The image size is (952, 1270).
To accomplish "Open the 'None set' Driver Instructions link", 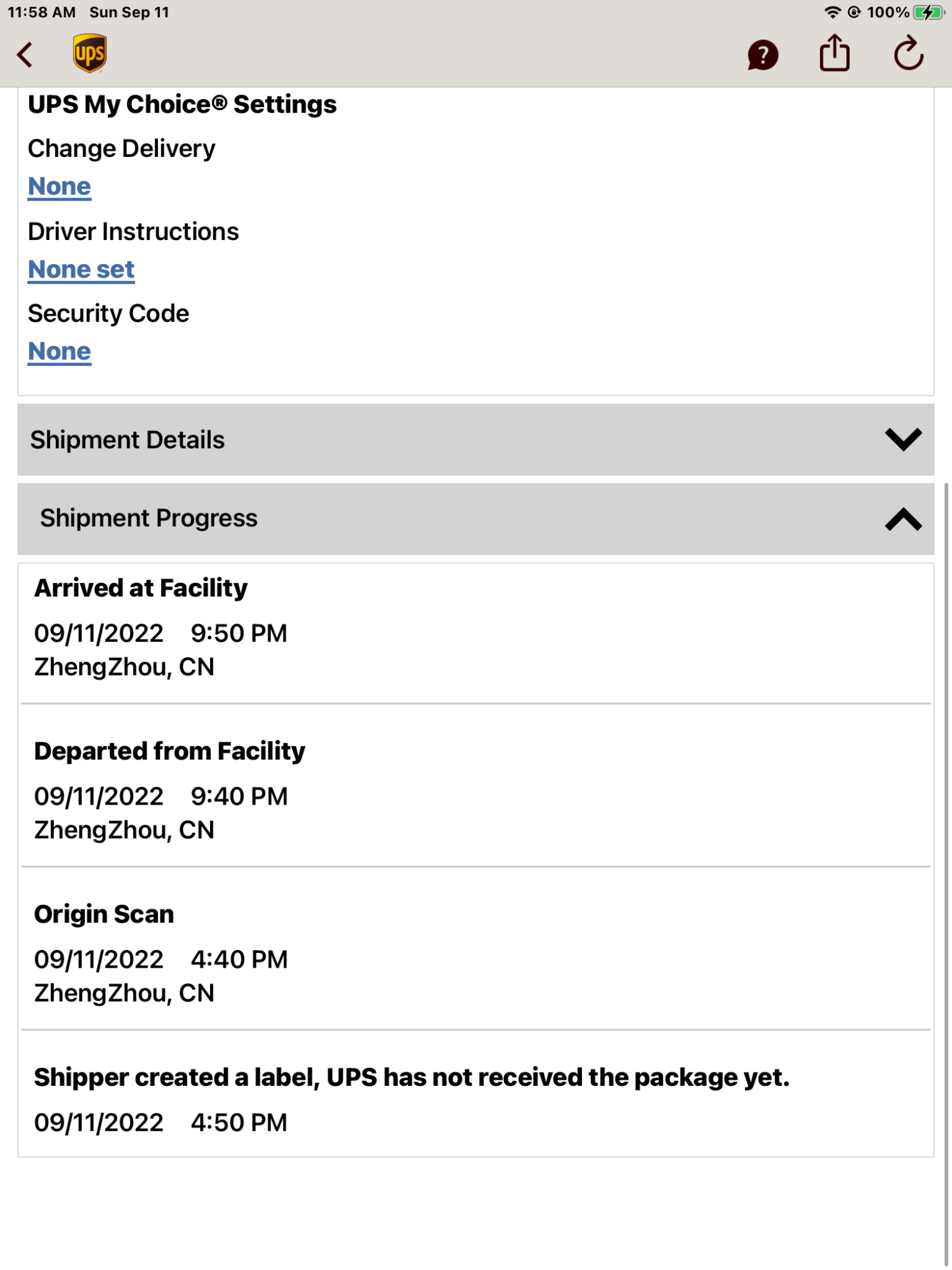I will click(x=81, y=270).
